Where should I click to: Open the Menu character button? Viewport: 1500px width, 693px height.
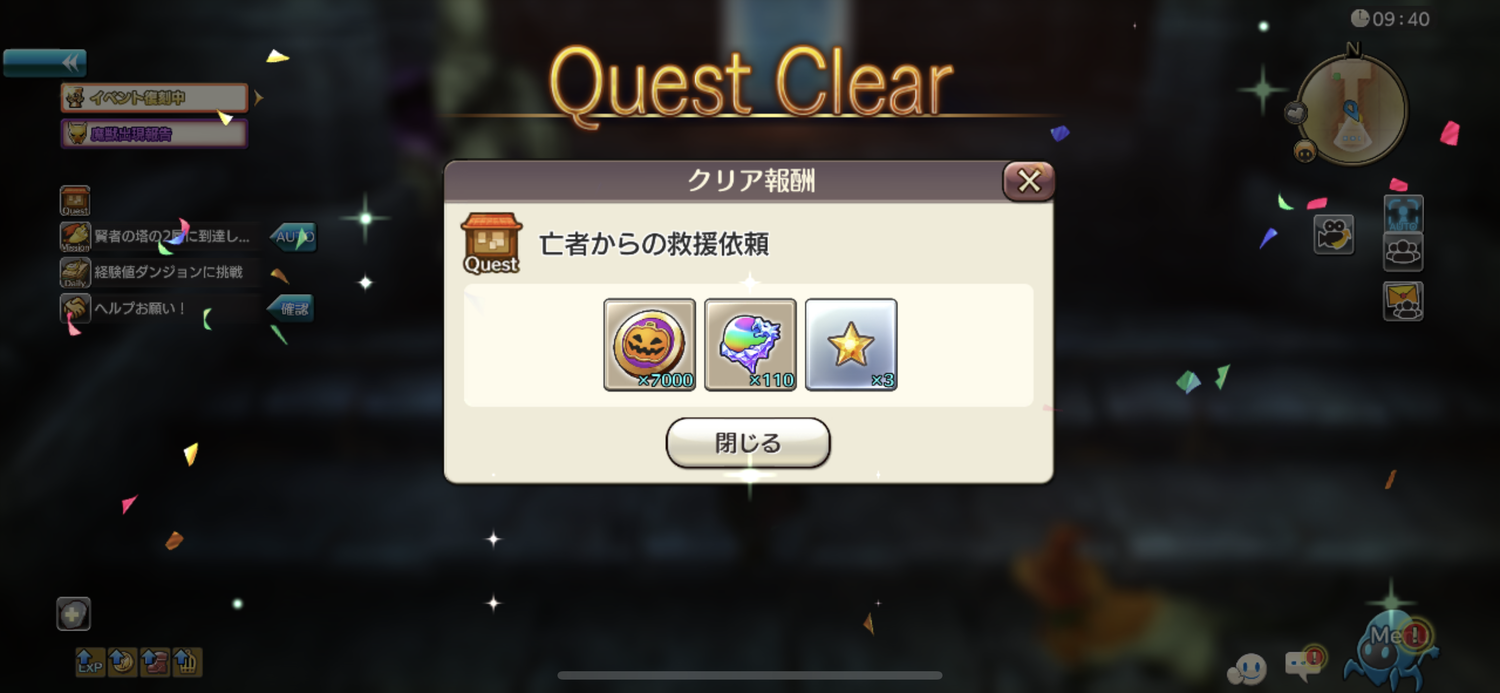point(1390,645)
